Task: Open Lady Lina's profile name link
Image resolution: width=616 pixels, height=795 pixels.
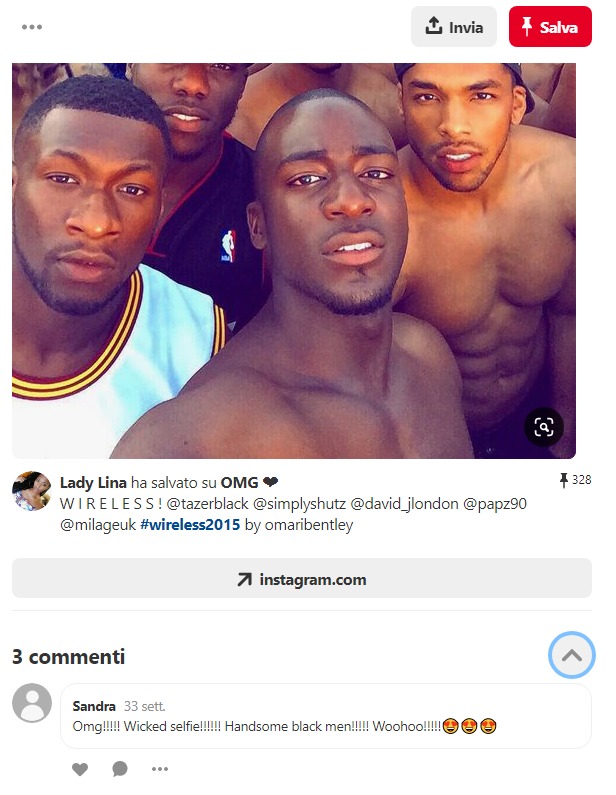Action: [93, 482]
